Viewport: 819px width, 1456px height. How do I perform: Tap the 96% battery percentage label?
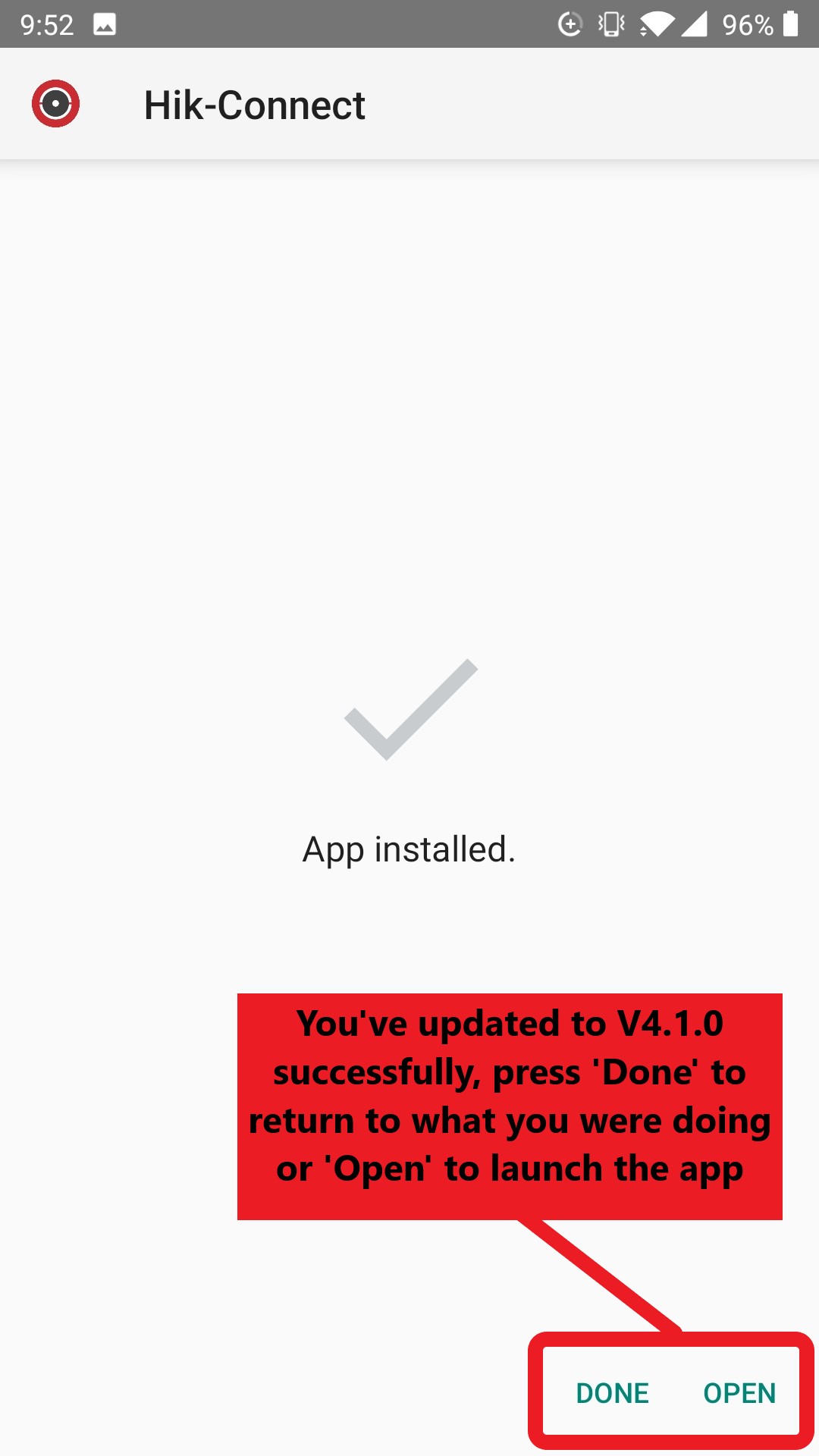(x=747, y=25)
